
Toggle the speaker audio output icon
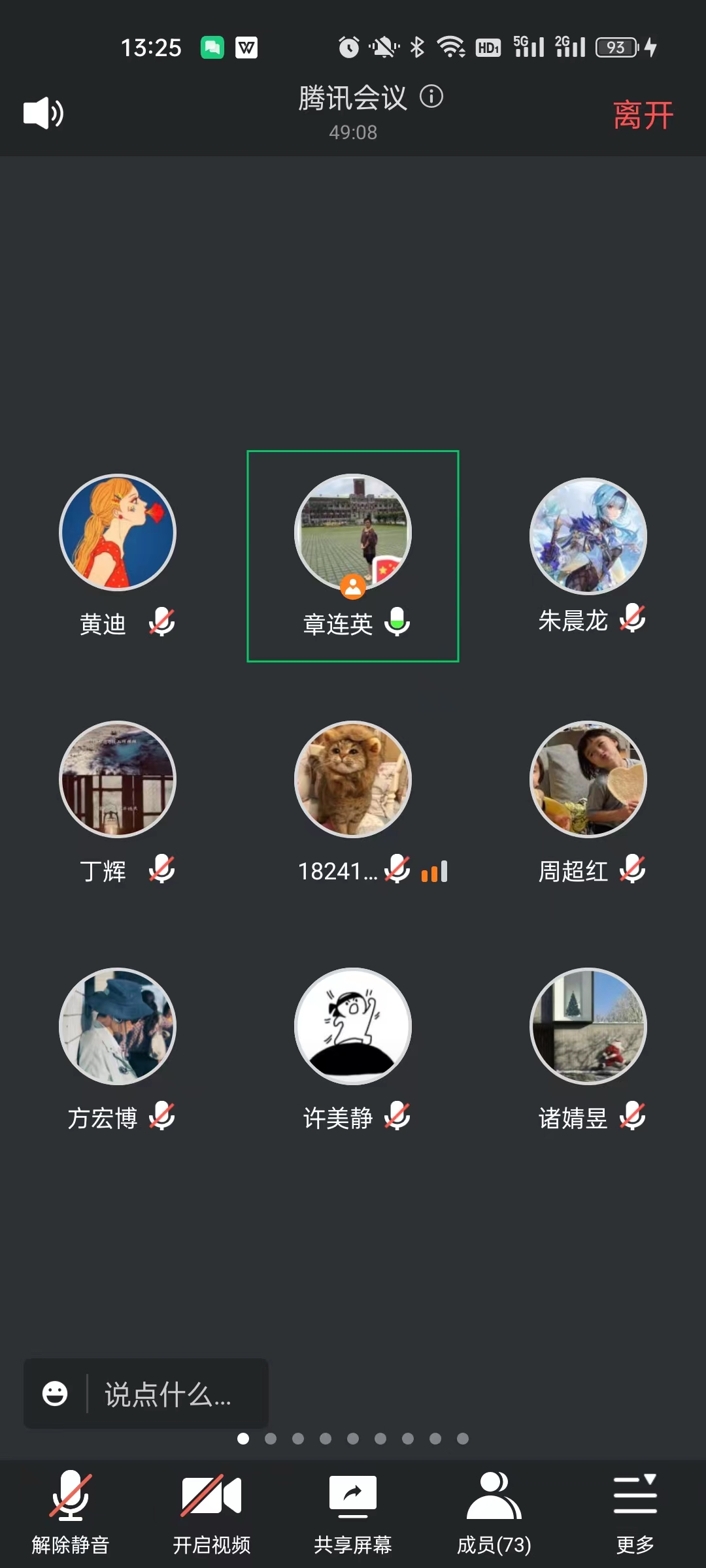point(43,114)
